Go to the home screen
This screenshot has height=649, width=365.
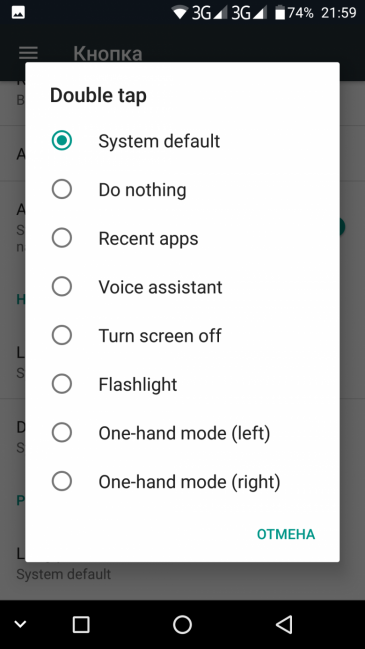182,625
